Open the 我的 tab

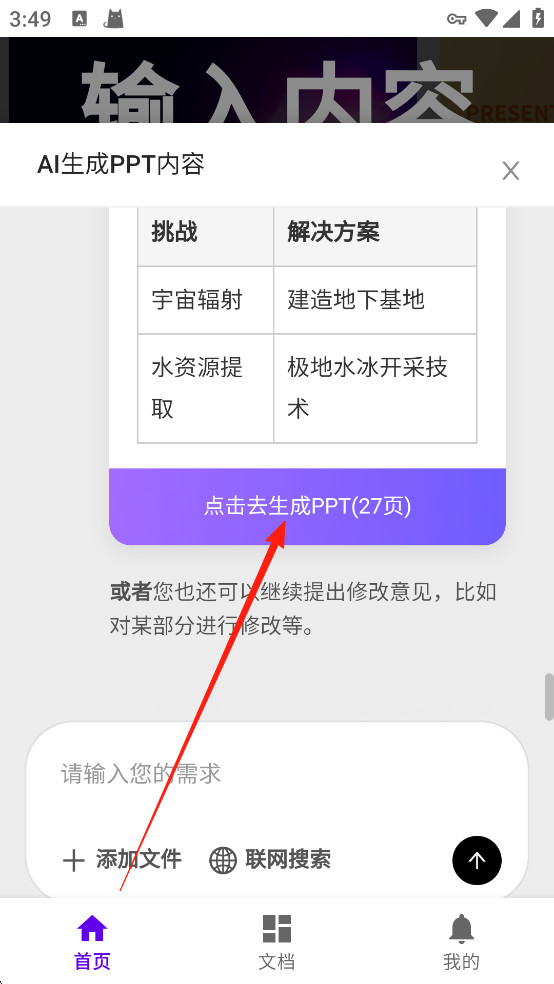[461, 941]
